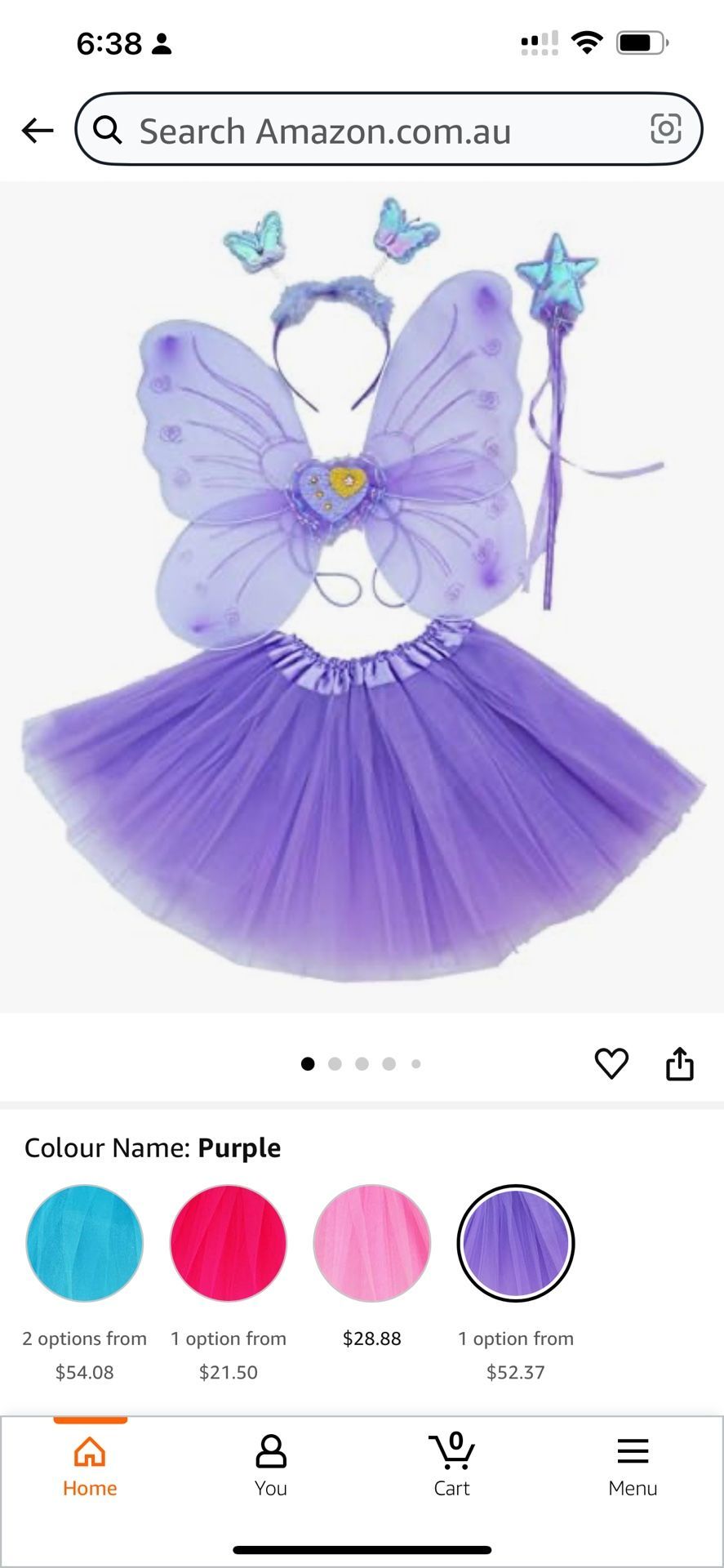Viewport: 724px width, 1568px height.
Task: Add item to wishlist with heart icon
Action: (x=611, y=1063)
